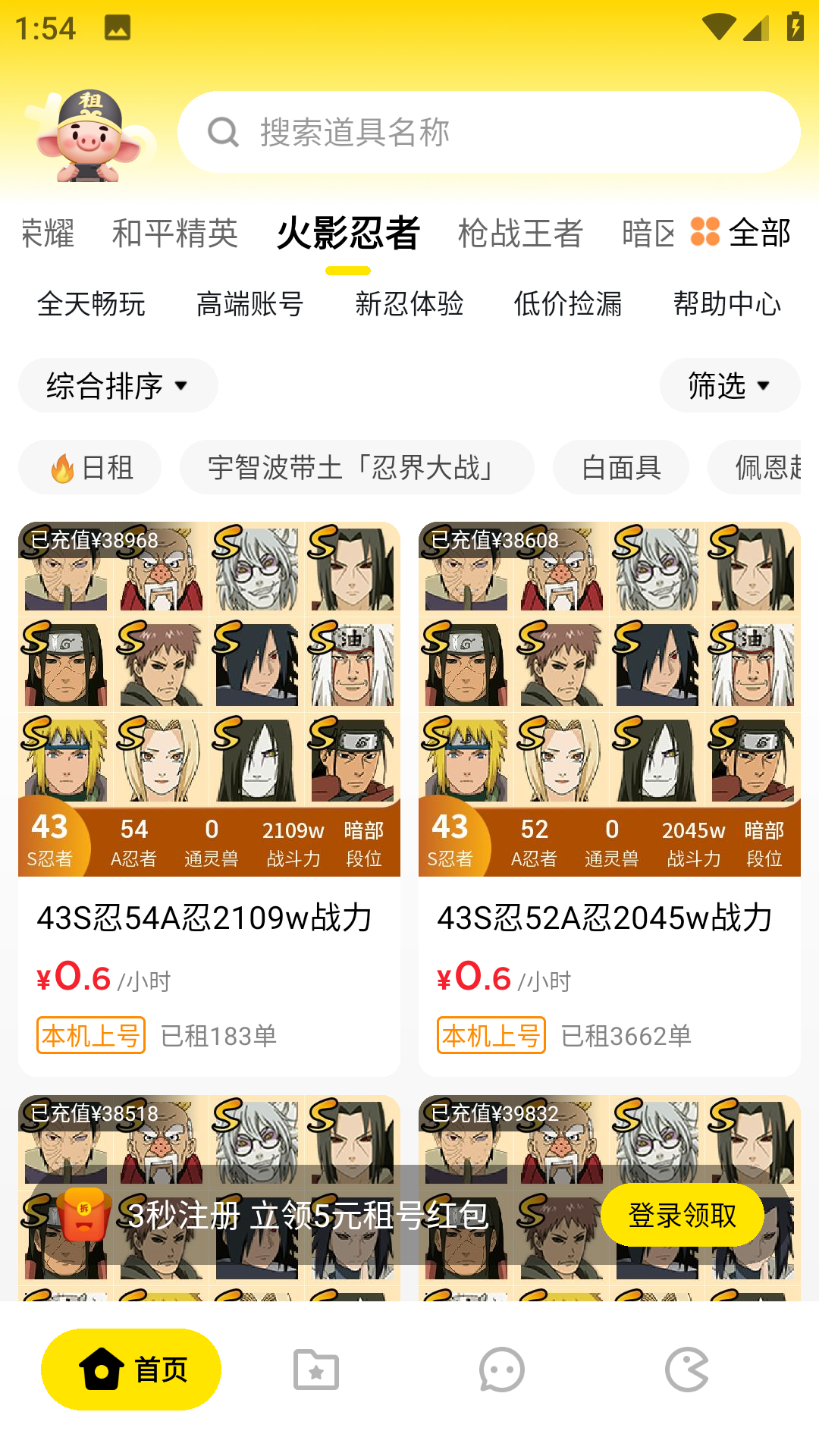Tap 登录领取 to claim the red packet
The height and width of the screenshot is (1456, 819).
tap(682, 1215)
